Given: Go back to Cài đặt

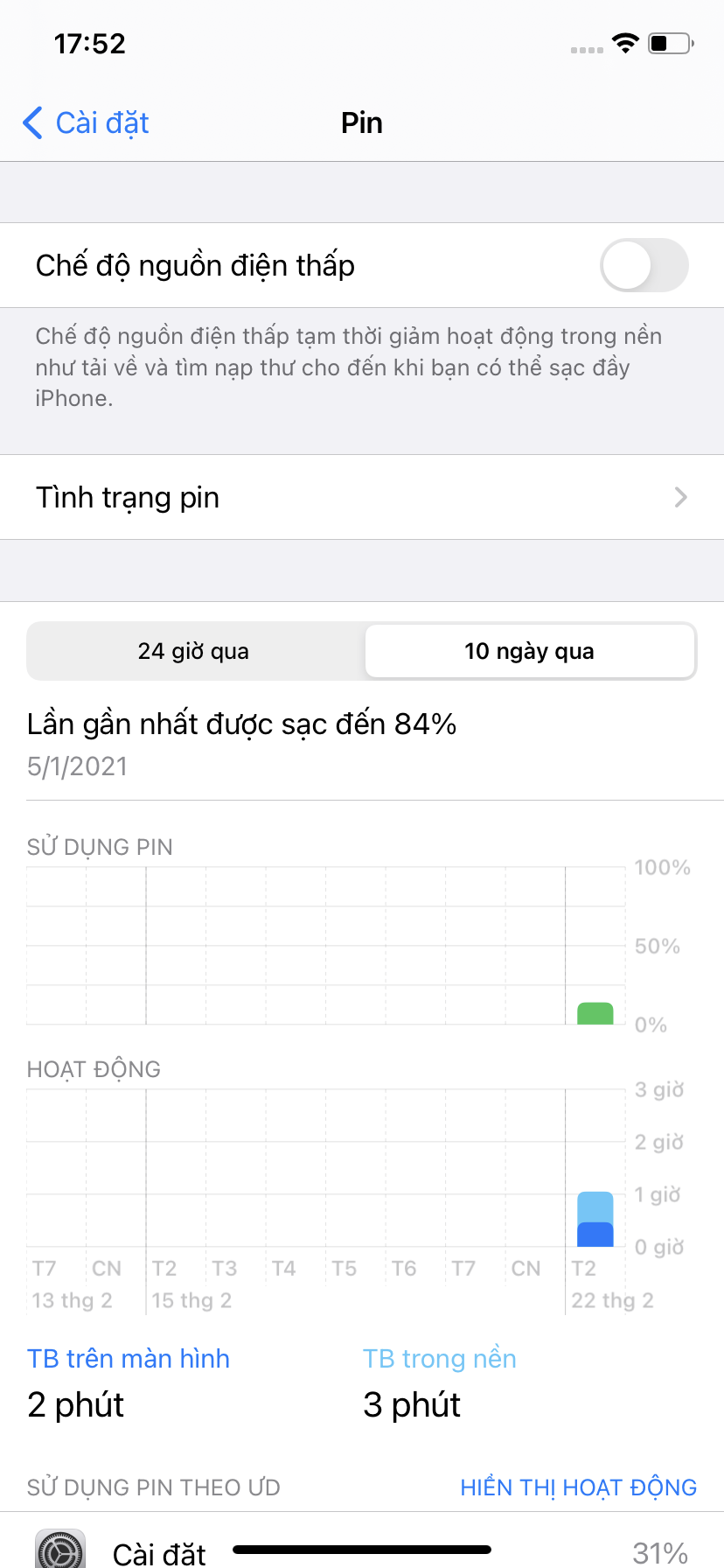Looking at the screenshot, I should (x=86, y=123).
